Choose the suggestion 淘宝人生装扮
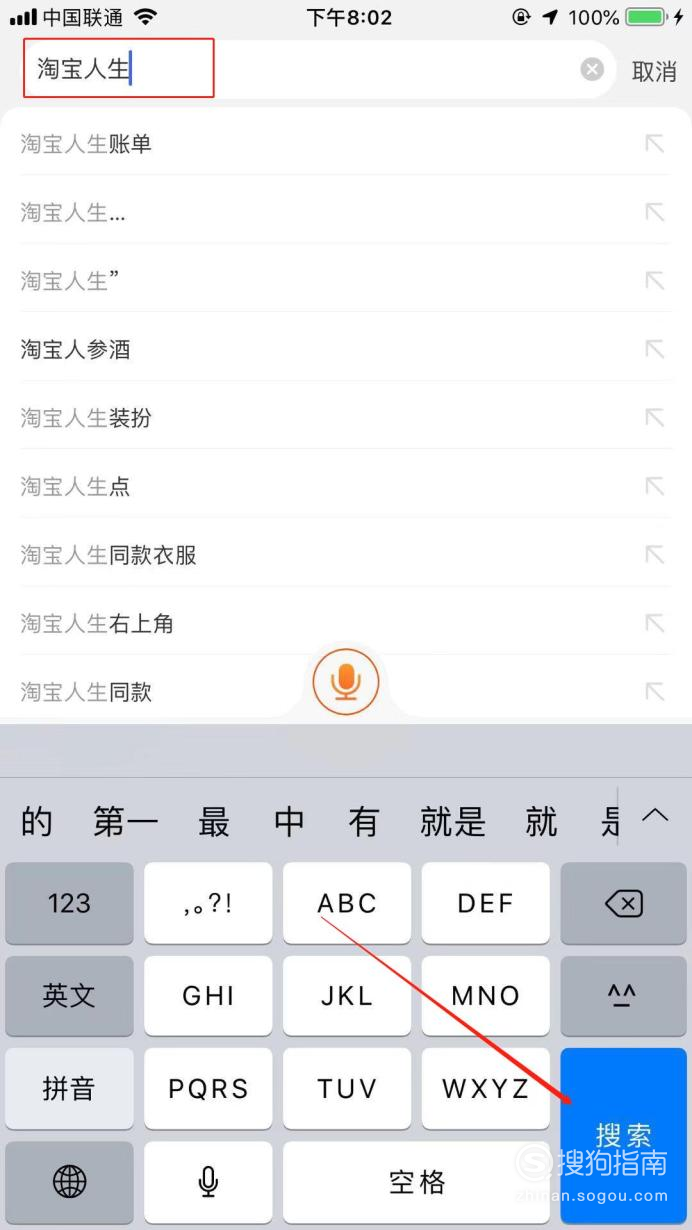Viewport: 692px width, 1230px height. (345, 418)
